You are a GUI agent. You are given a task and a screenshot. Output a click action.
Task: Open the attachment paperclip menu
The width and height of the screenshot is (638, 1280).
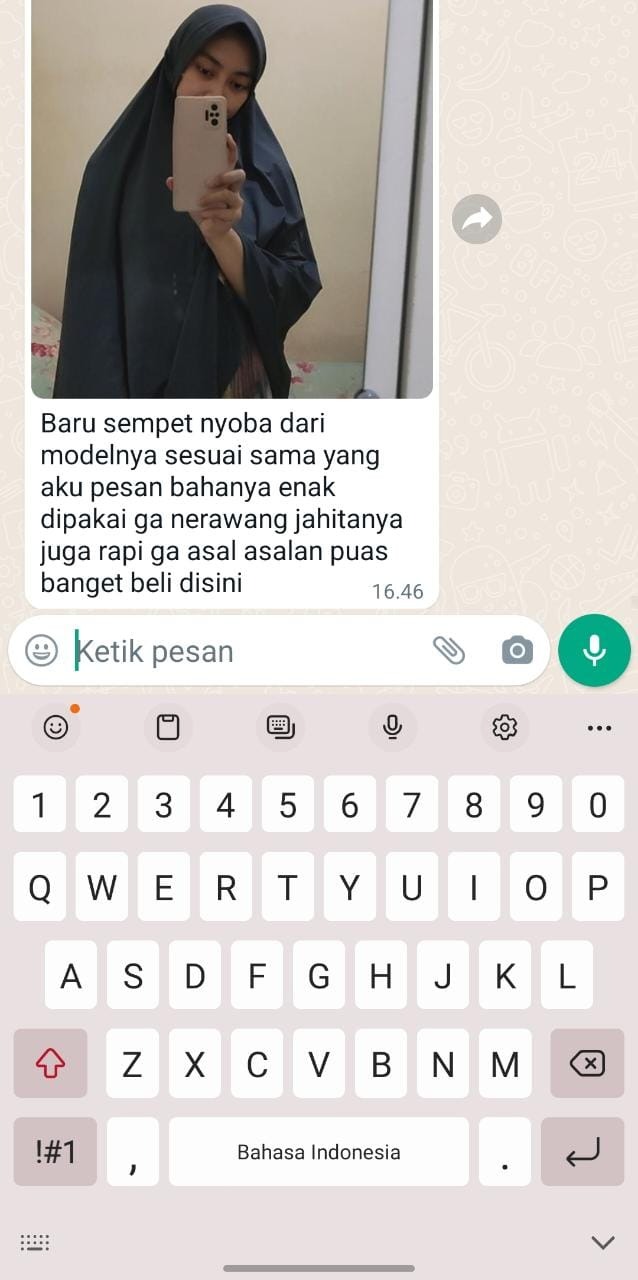449,651
